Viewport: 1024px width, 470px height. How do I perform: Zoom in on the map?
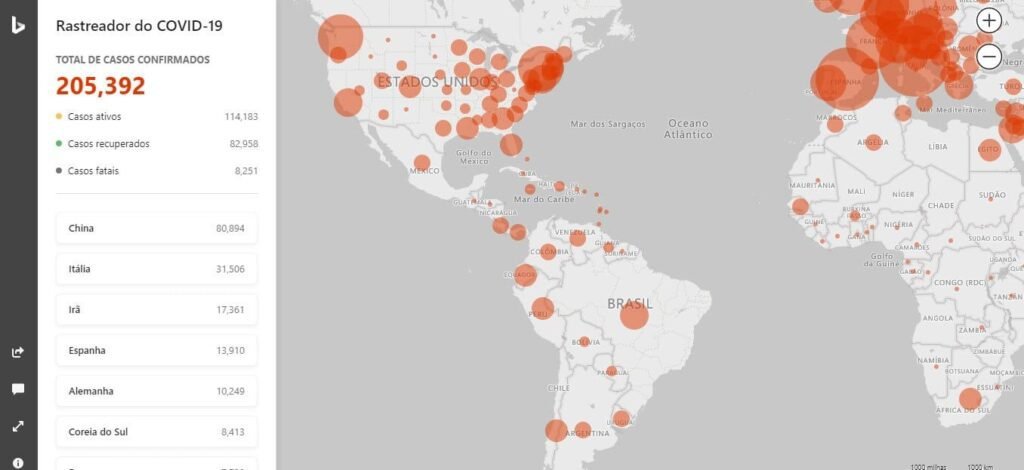point(989,21)
